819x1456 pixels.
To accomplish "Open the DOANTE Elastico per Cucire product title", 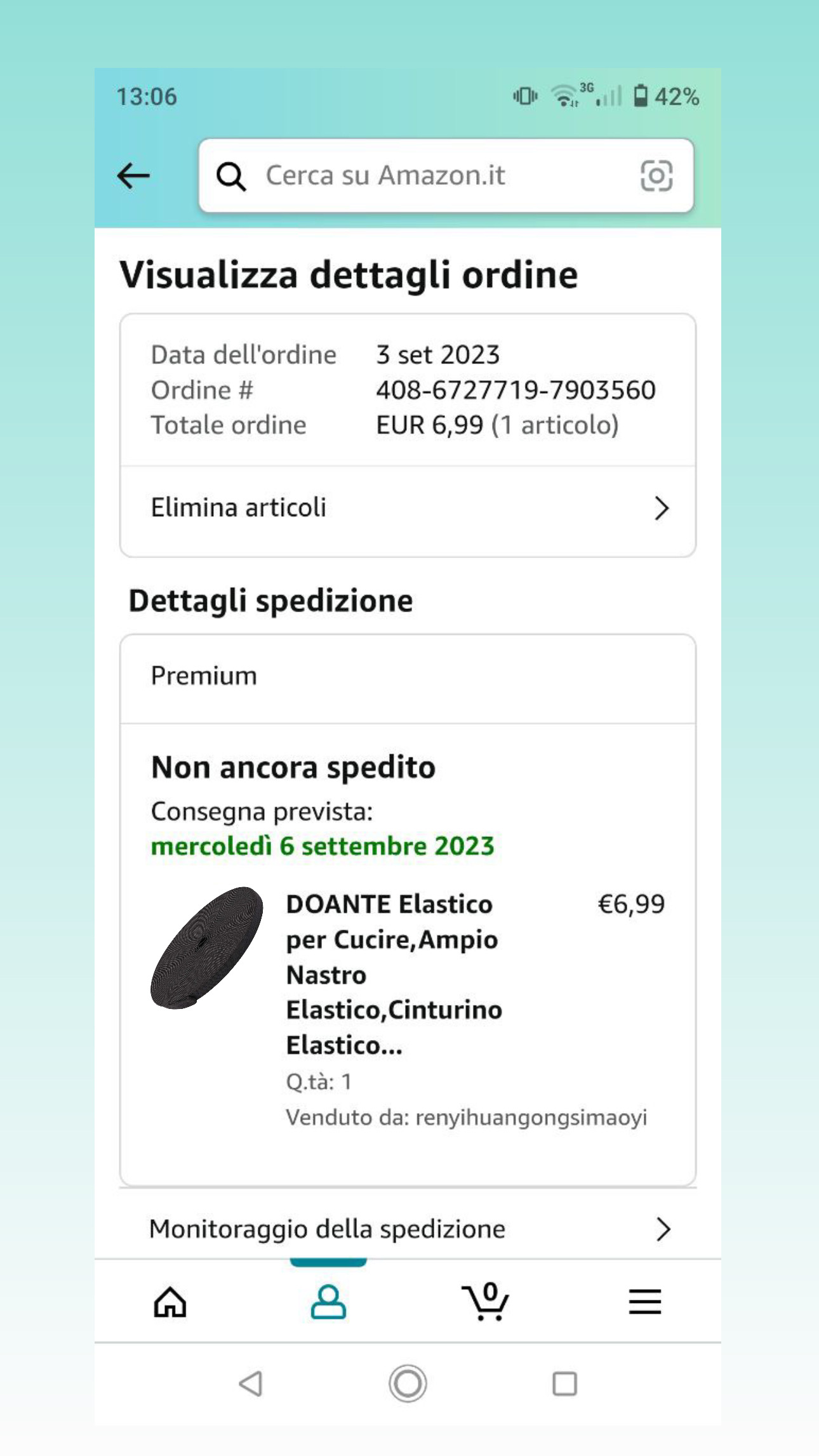I will click(x=392, y=973).
